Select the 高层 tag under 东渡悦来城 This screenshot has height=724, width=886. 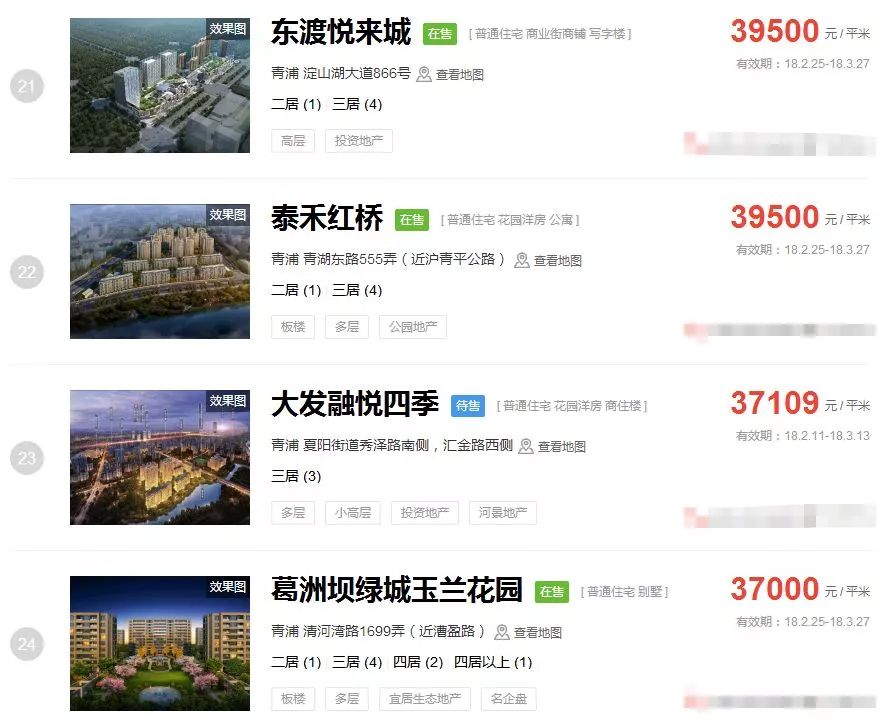coord(293,141)
